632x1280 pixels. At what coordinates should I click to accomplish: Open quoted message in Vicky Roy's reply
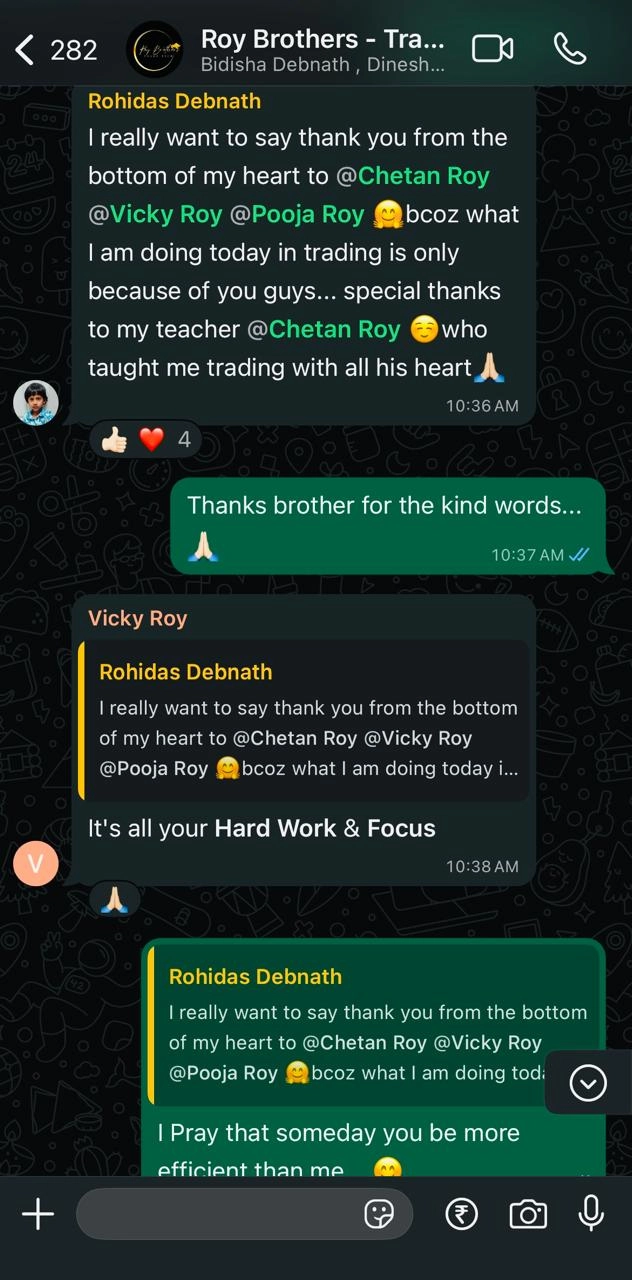pyautogui.click(x=305, y=720)
